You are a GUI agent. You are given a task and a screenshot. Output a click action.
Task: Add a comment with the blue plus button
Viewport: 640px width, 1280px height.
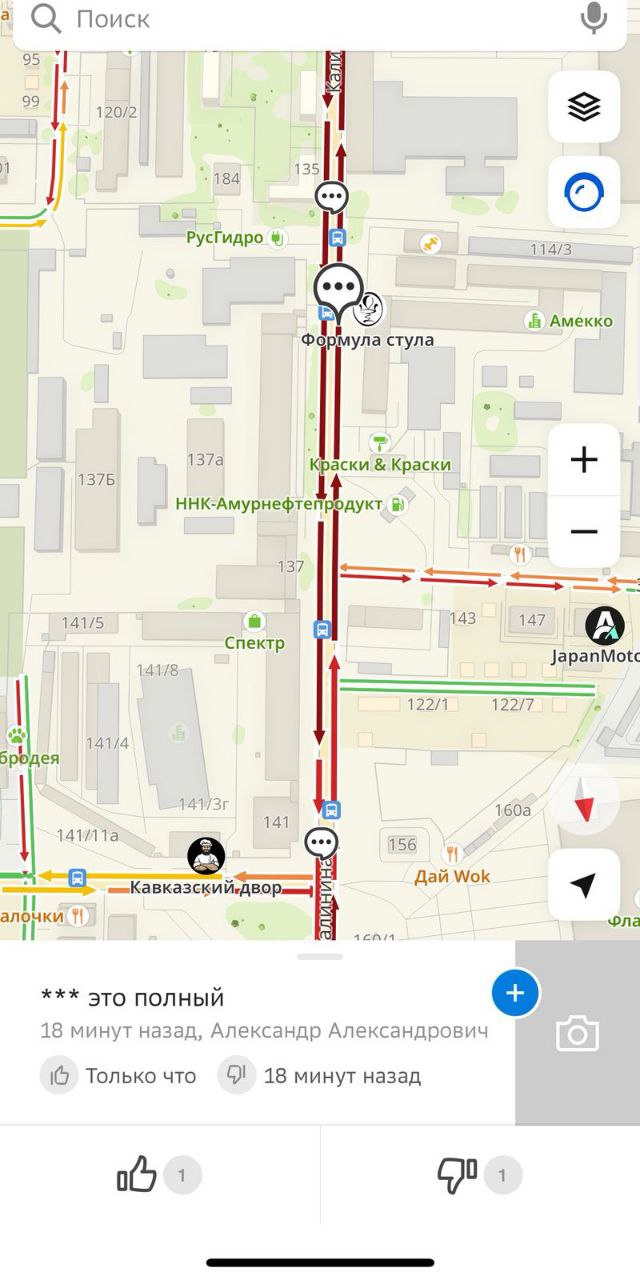point(516,993)
